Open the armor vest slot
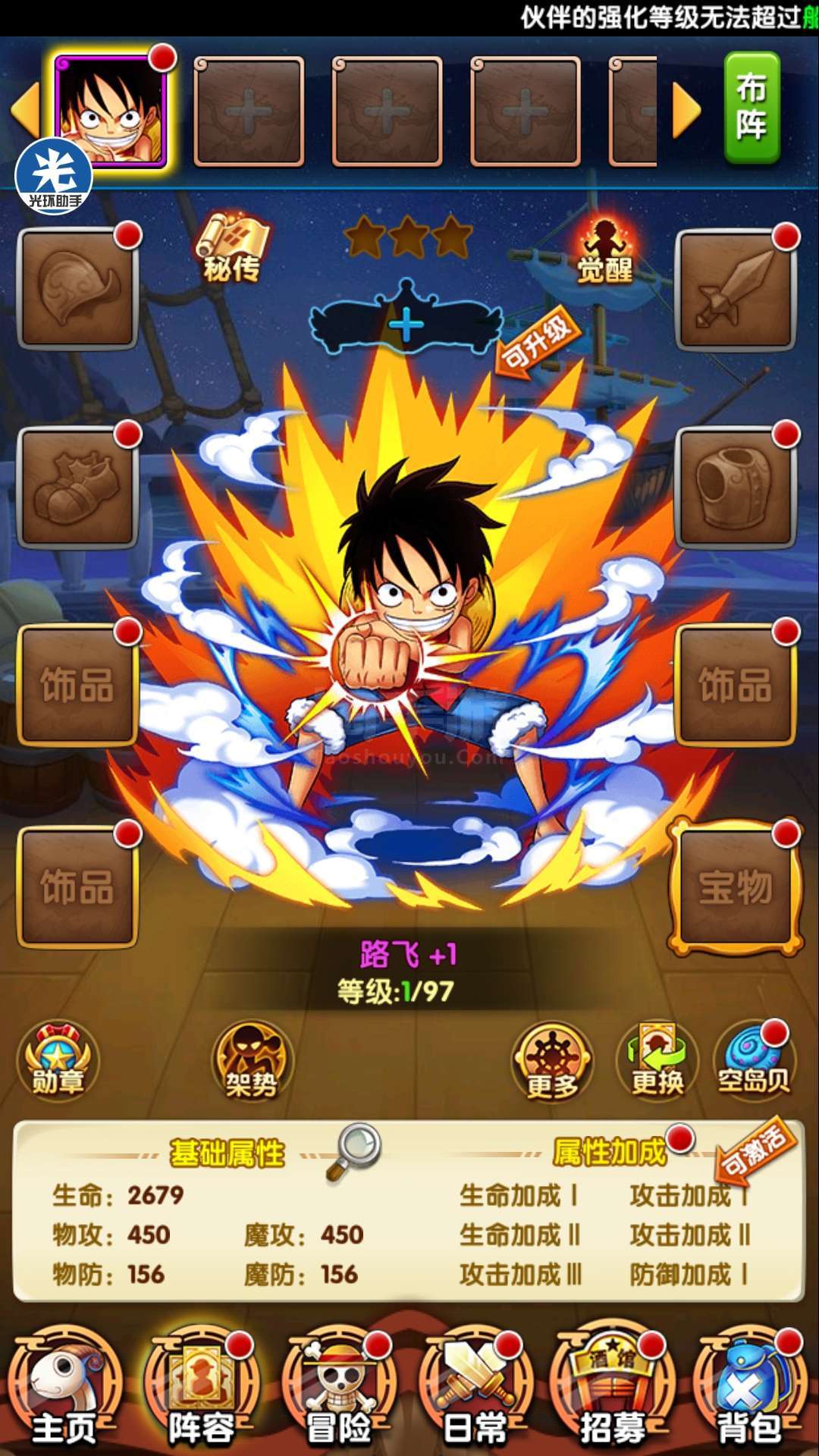Viewport: 819px width, 1456px height. (x=735, y=488)
